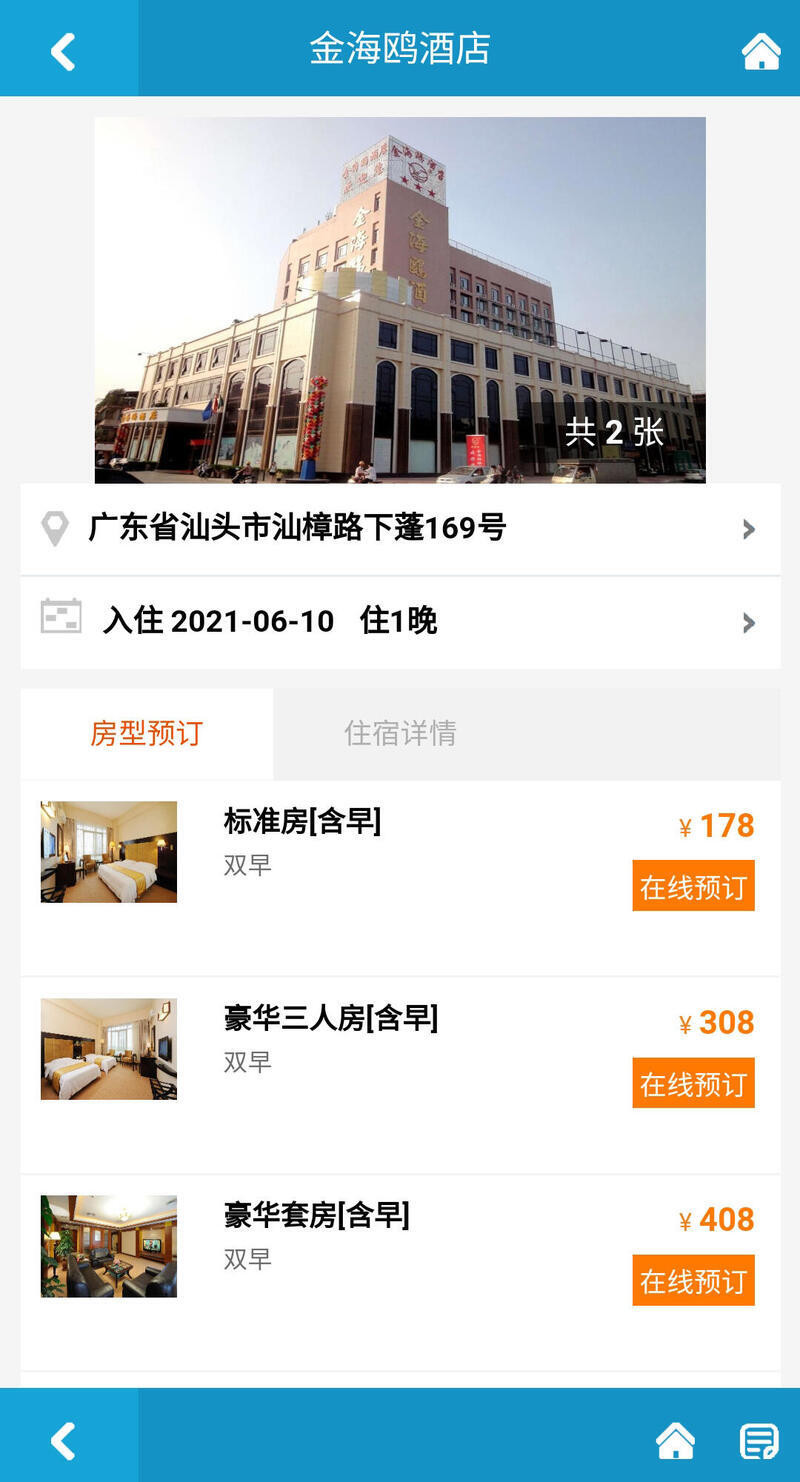The width and height of the screenshot is (800, 1482).
Task: View the hotel photo gallery of 2 images
Action: 400,300
